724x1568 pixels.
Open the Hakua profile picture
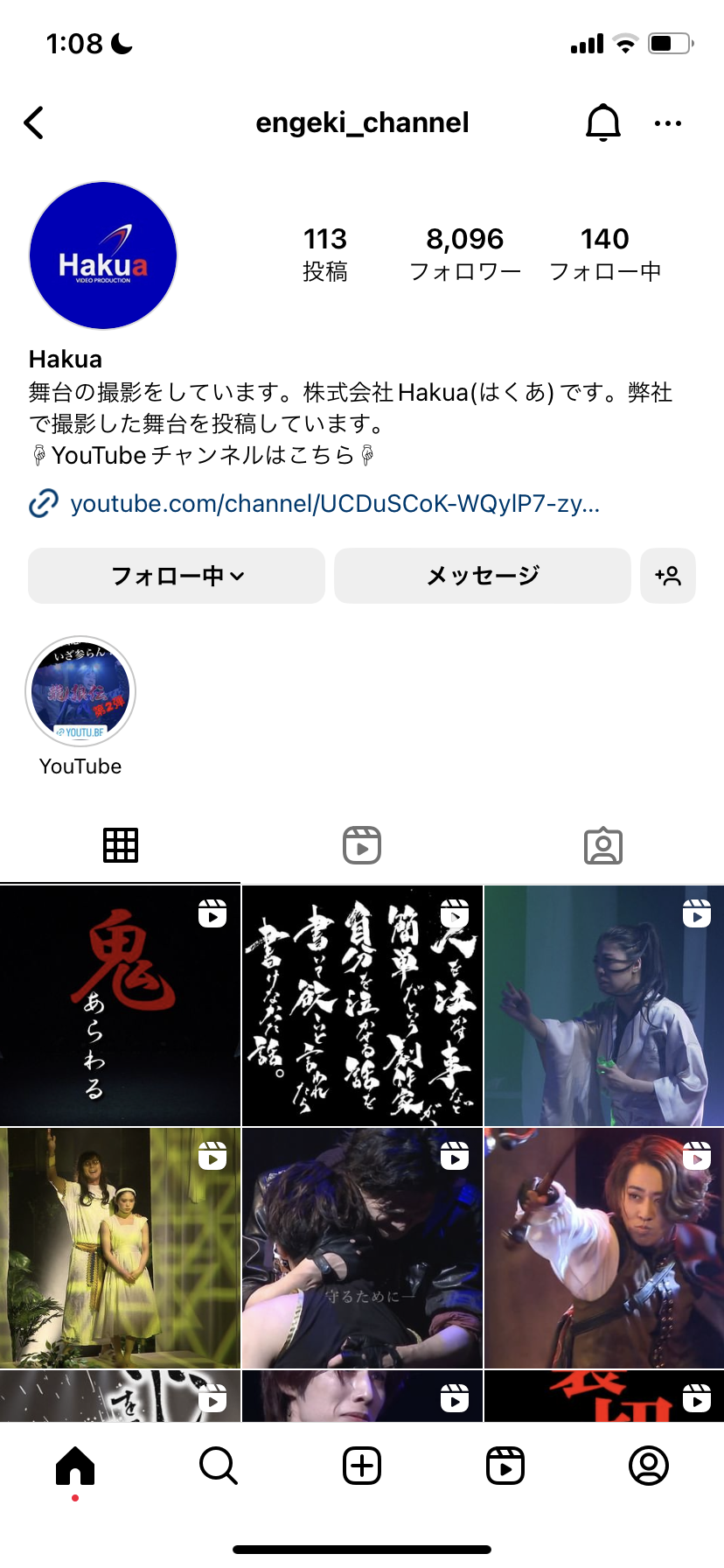pos(103,255)
